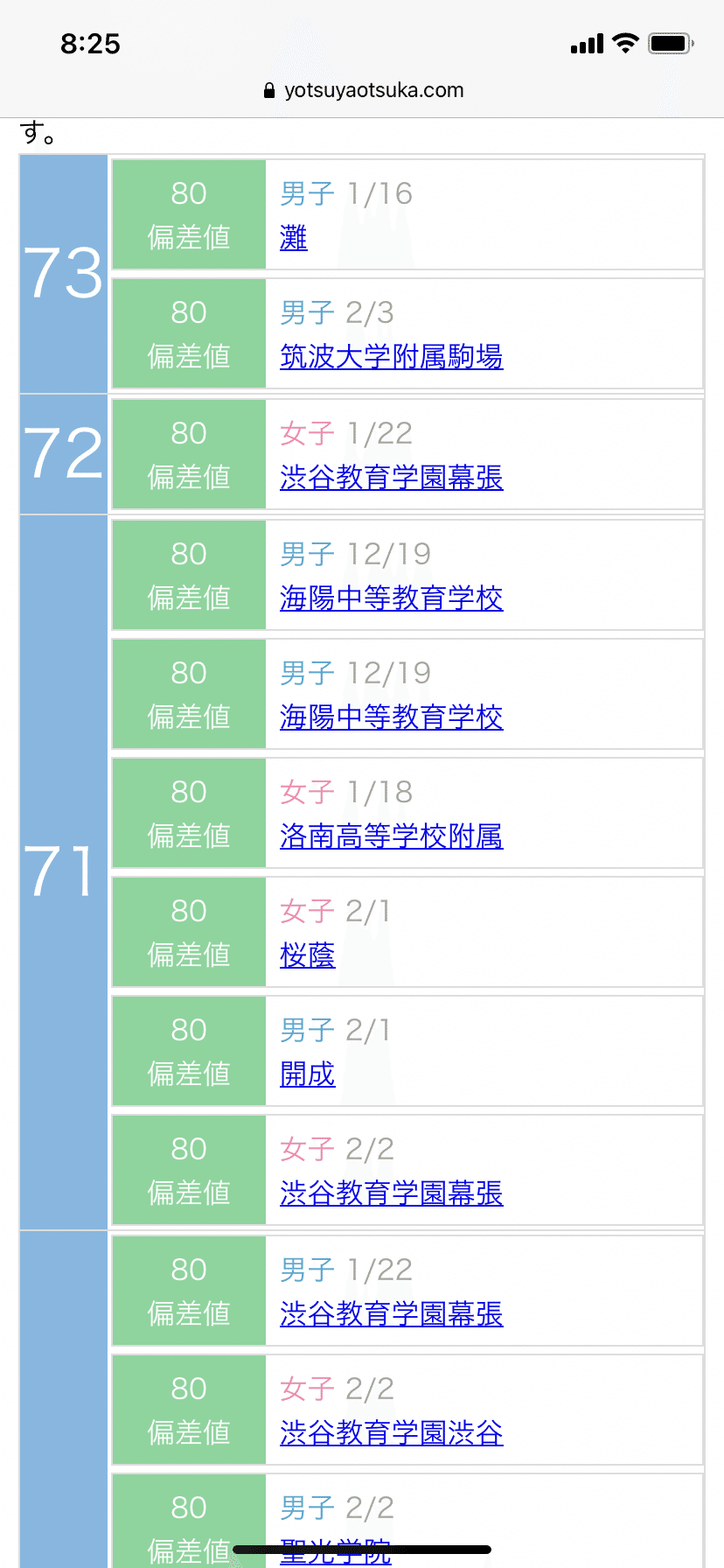The image size is (724, 1568).
Task: Open the 桜蔭 school link
Action: click(307, 955)
